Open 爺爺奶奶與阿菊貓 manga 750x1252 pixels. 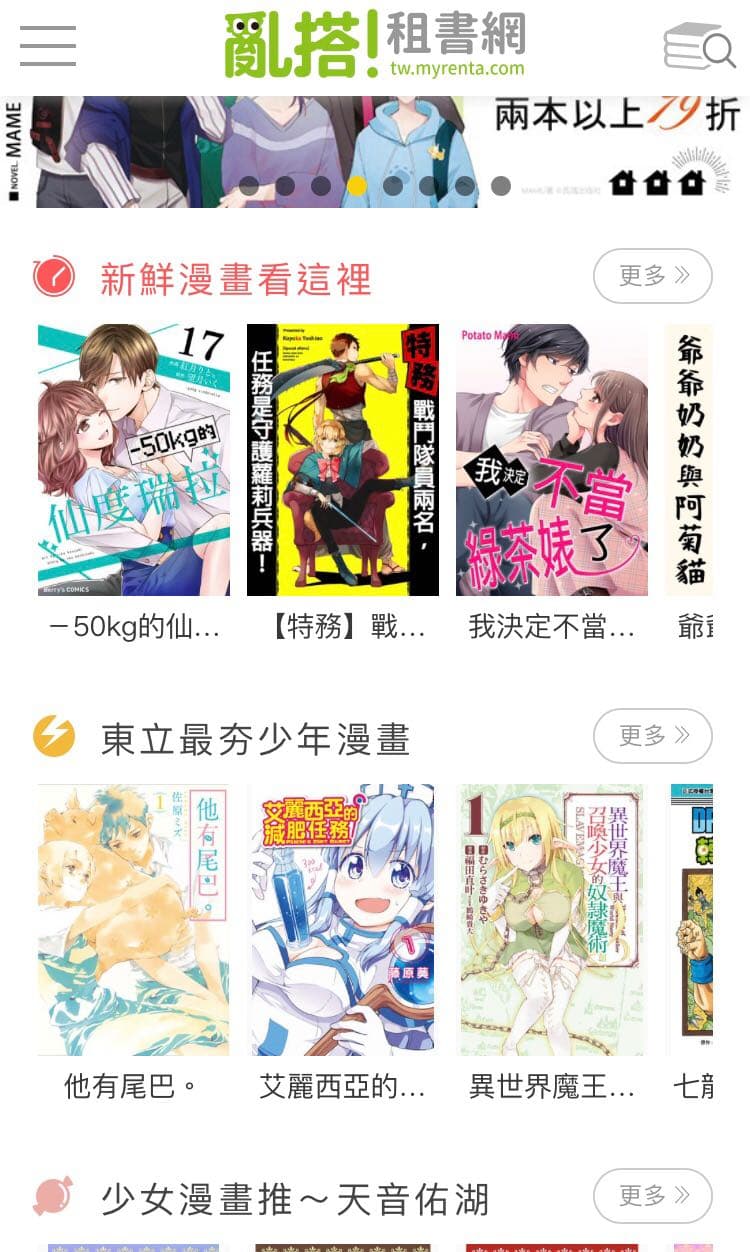click(x=689, y=460)
